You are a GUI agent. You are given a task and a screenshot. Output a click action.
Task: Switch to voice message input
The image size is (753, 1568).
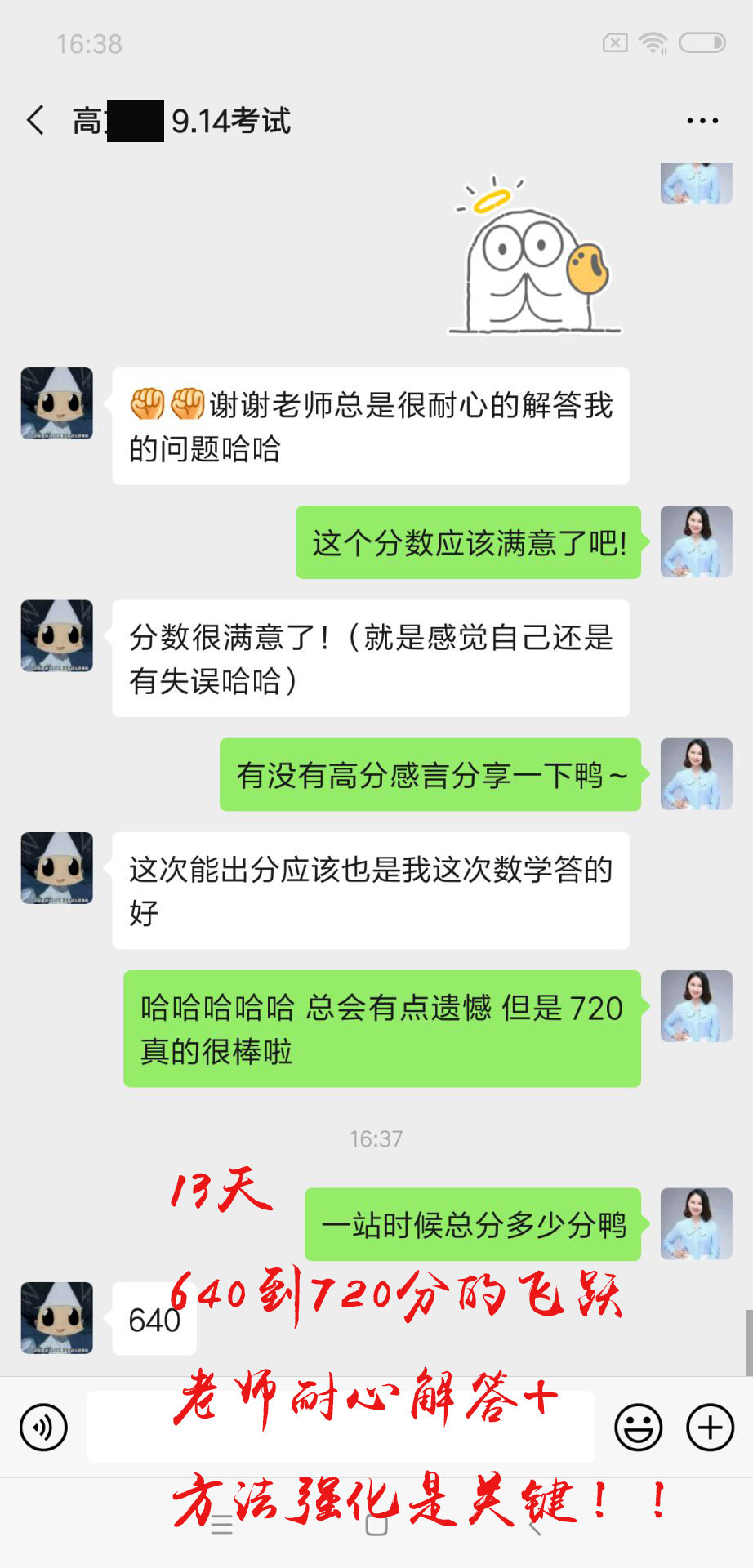click(x=43, y=1427)
